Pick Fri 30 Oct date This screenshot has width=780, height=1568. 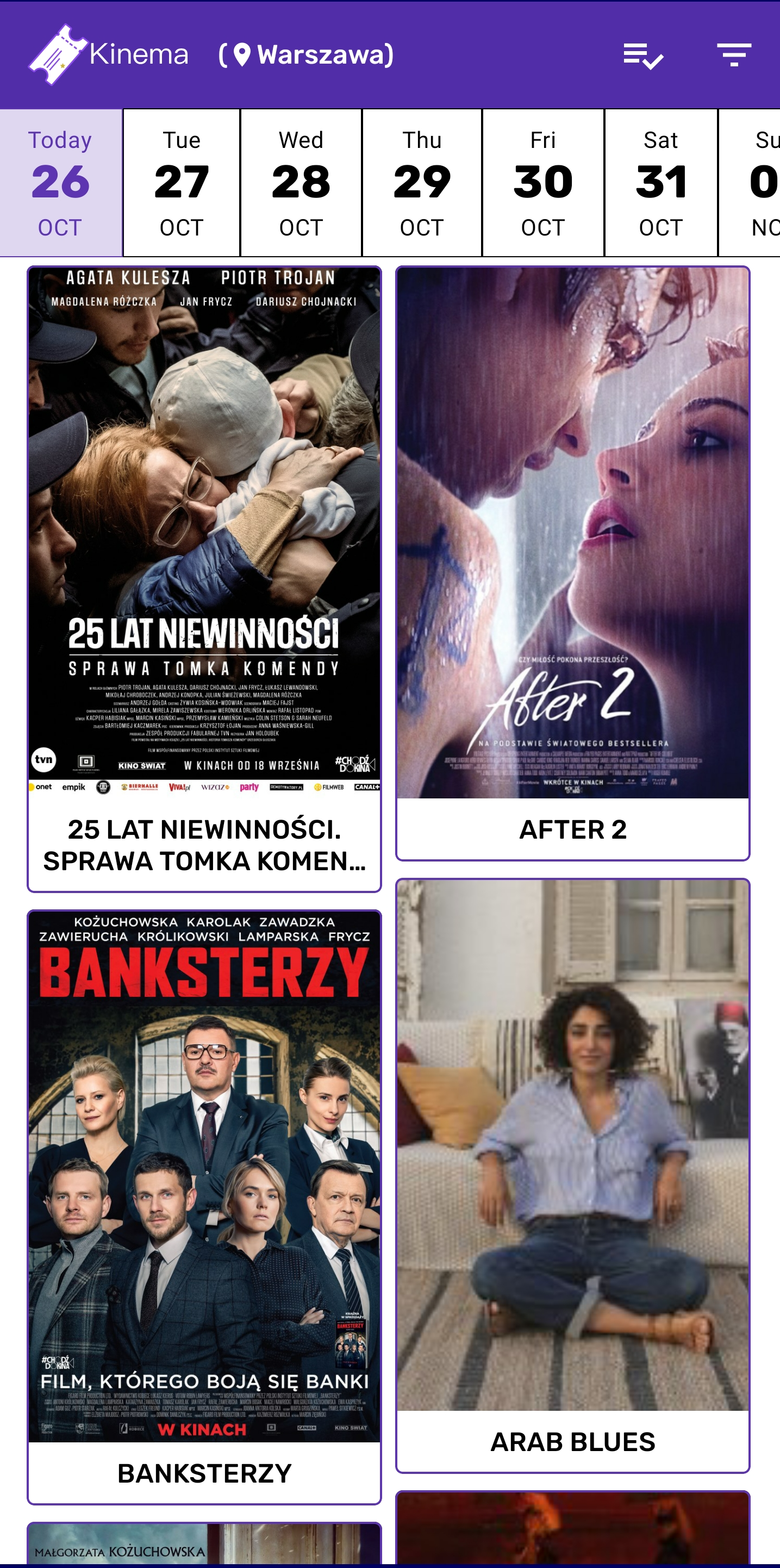click(x=542, y=183)
